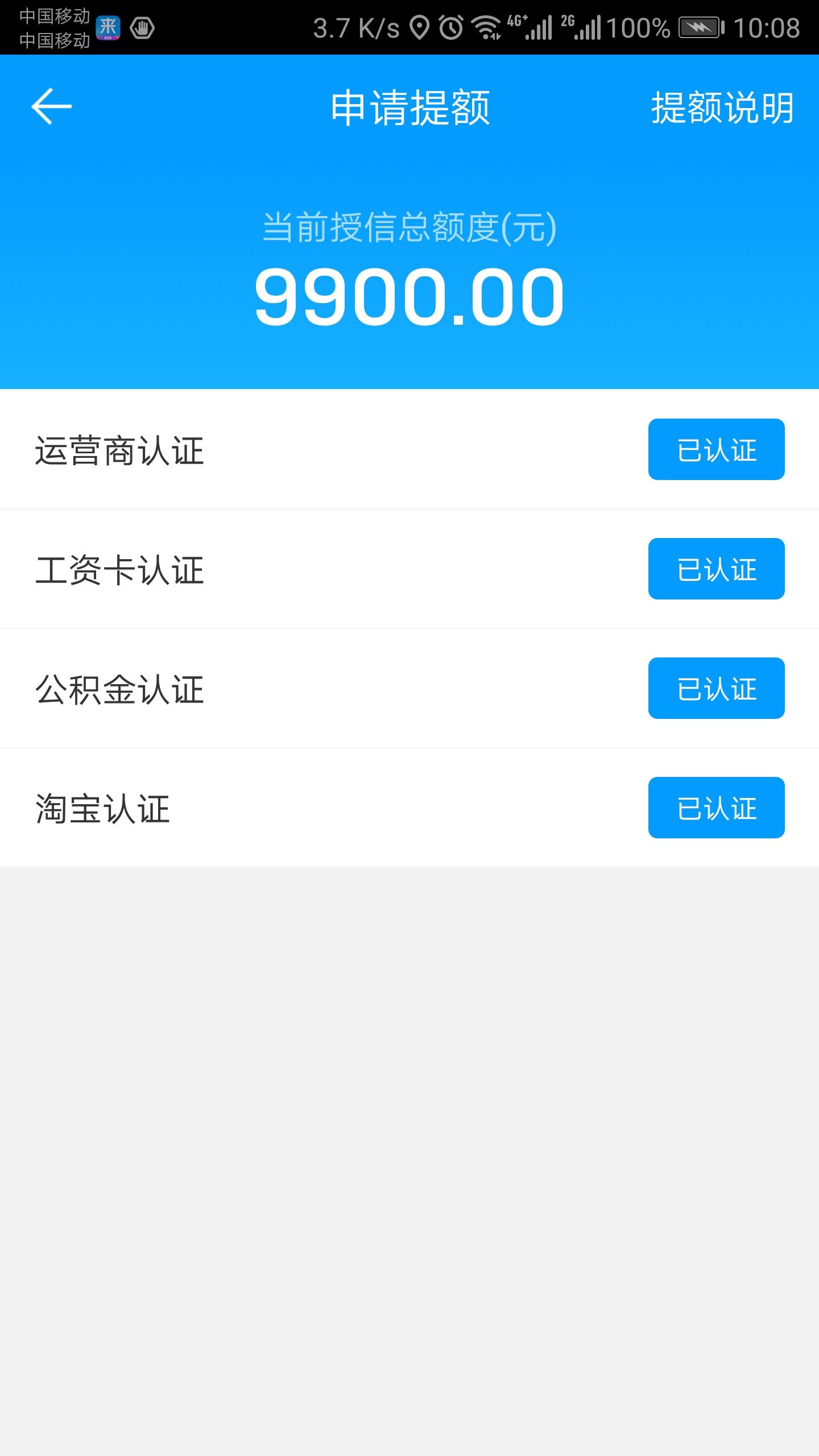The height and width of the screenshot is (1456, 819).
Task: Tap the 已认证 button for 运营商认证
Action: 717,449
